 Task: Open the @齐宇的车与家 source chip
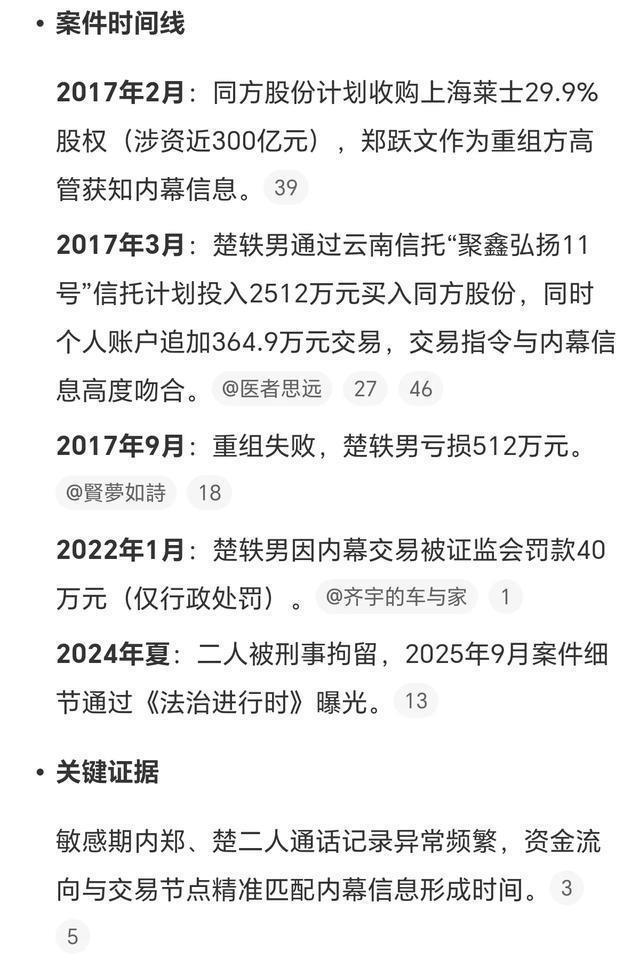tap(397, 597)
